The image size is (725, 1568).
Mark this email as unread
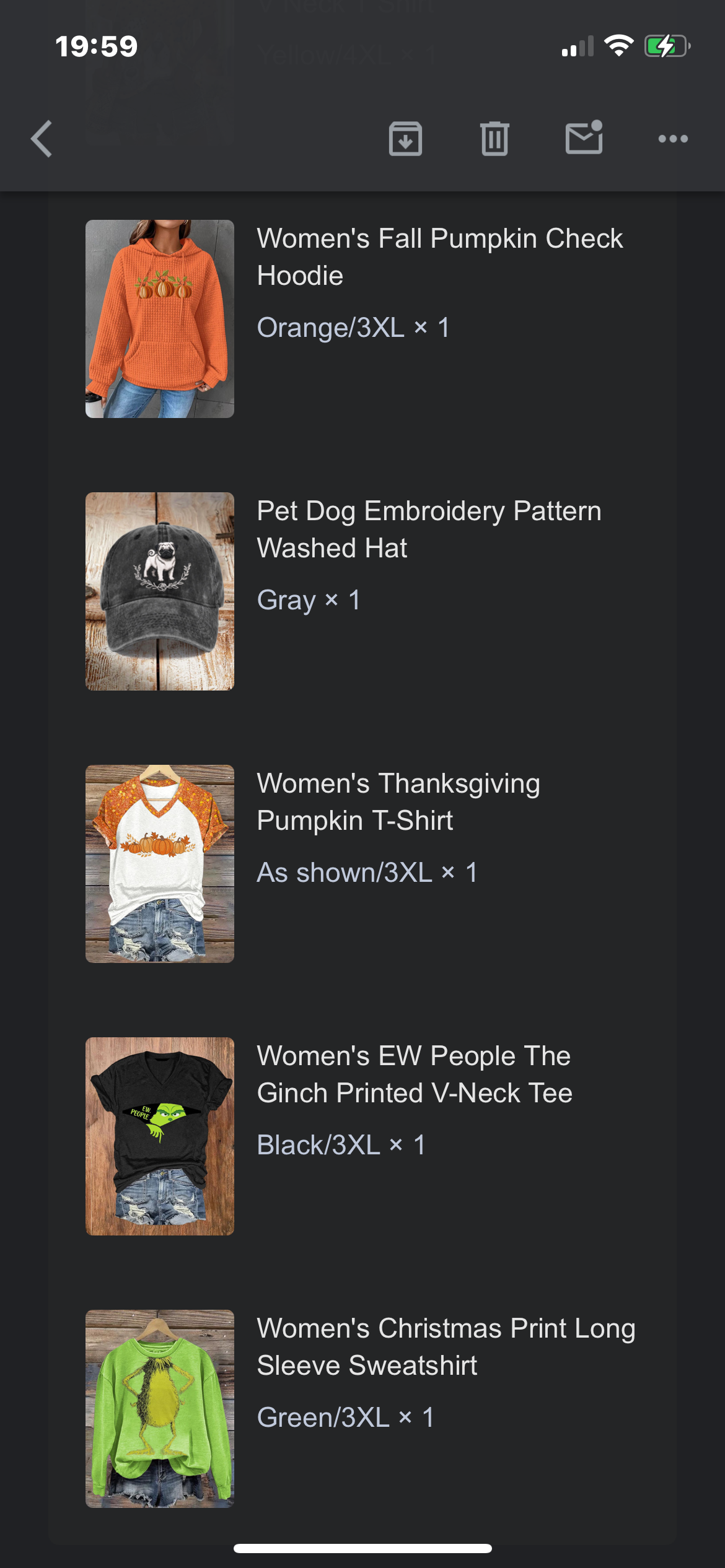pyautogui.click(x=584, y=137)
